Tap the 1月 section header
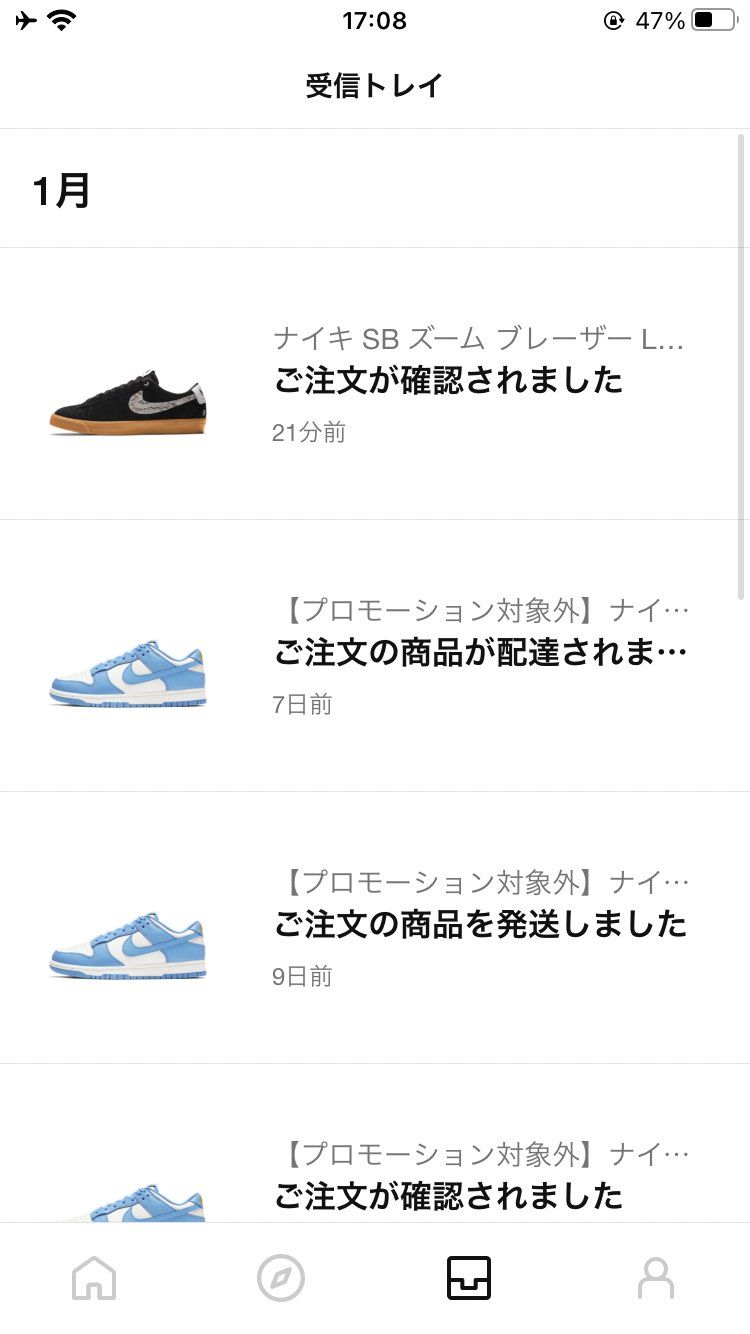The image size is (750, 1334). point(60,188)
